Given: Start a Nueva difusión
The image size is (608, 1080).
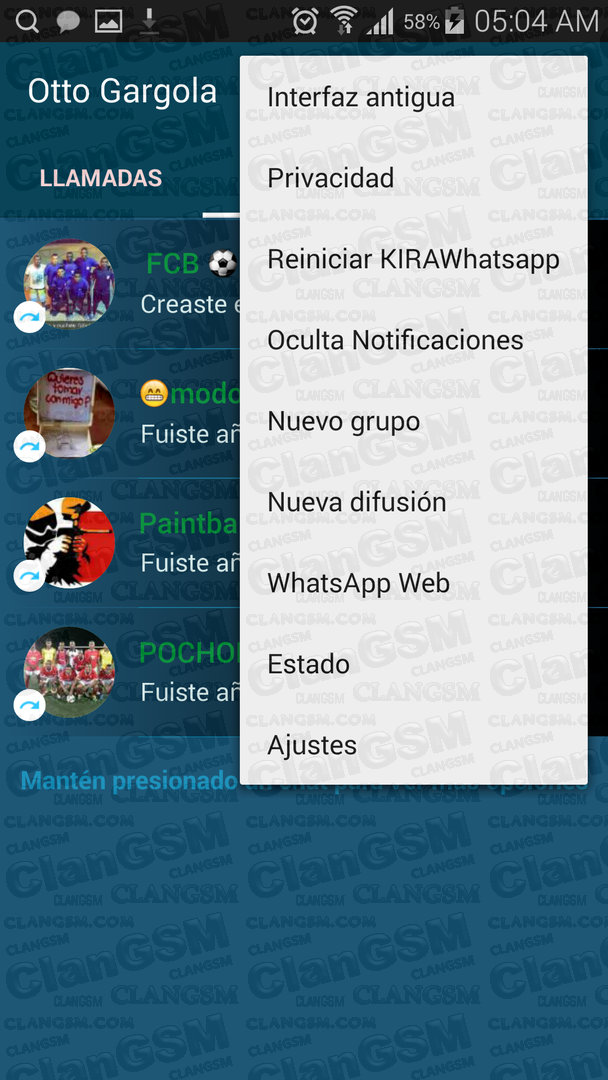Looking at the screenshot, I should tap(413, 503).
